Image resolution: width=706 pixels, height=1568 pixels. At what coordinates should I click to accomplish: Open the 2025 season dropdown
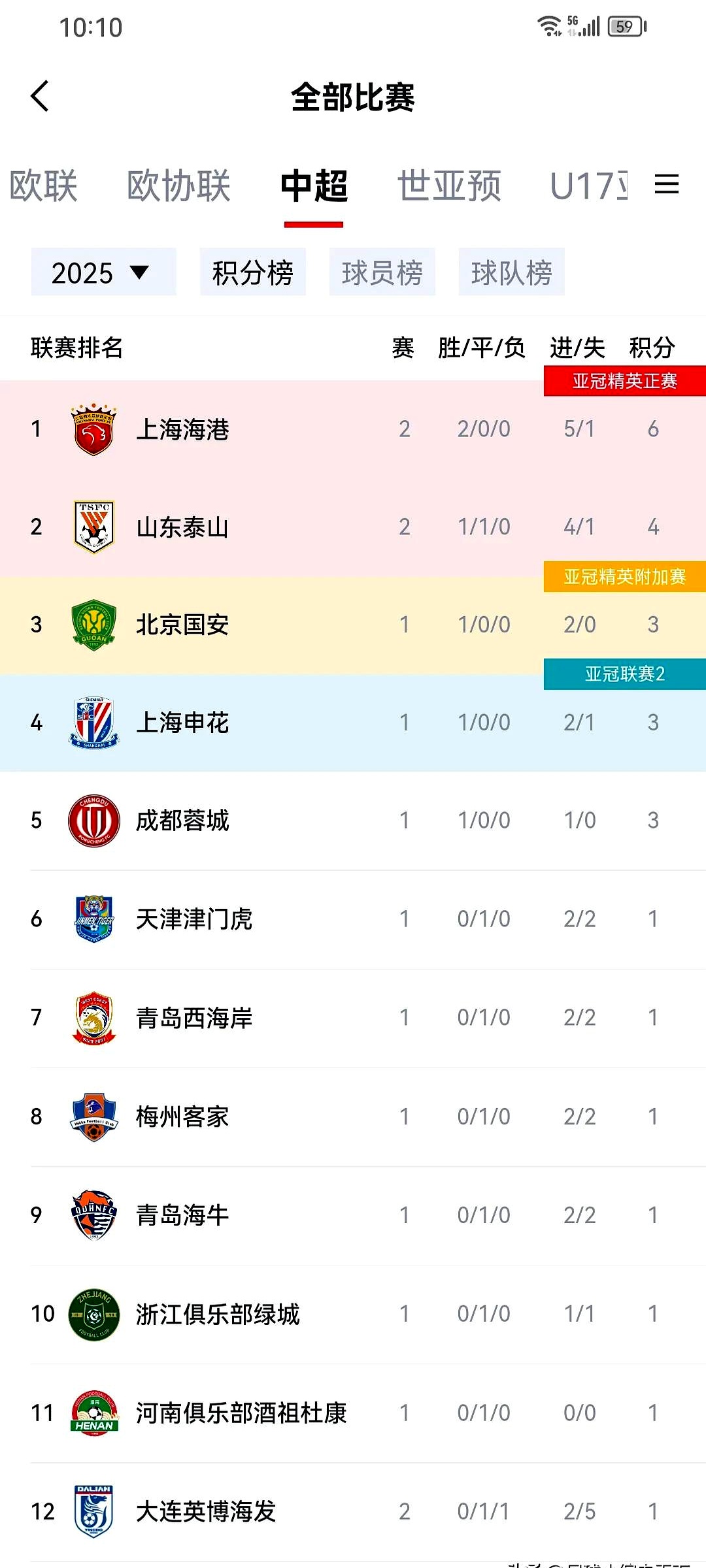[103, 272]
